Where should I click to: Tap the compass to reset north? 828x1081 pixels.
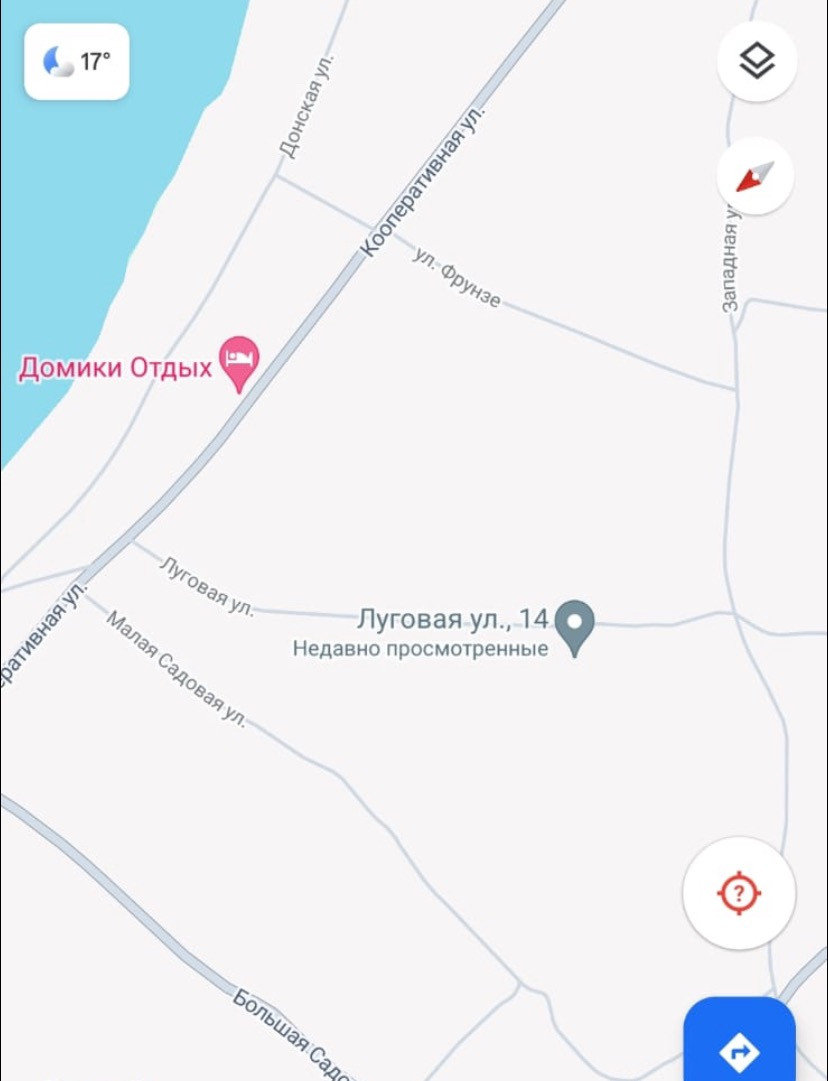[x=755, y=176]
